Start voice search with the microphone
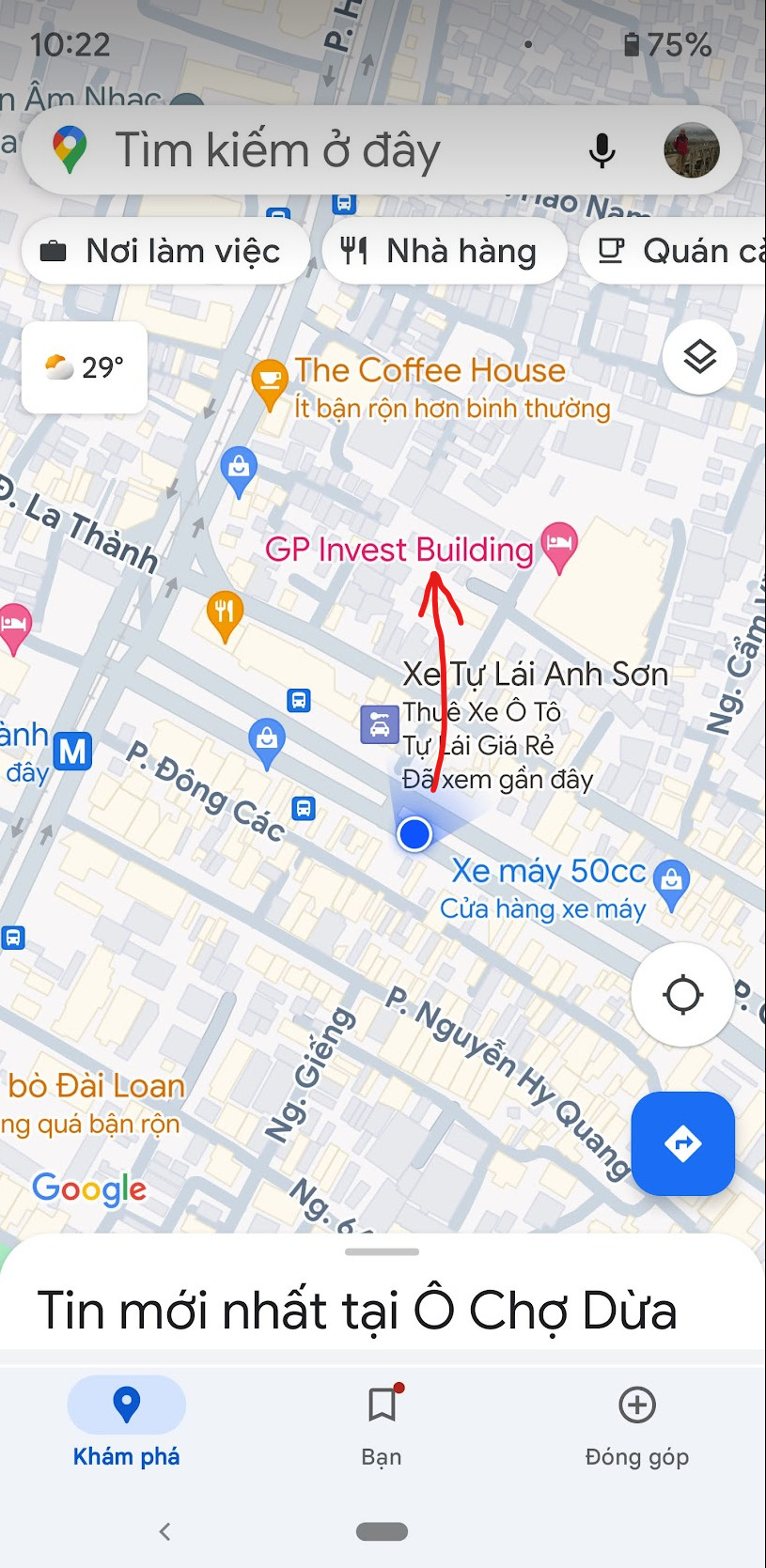Viewport: 766px width, 1568px height. pyautogui.click(x=602, y=150)
